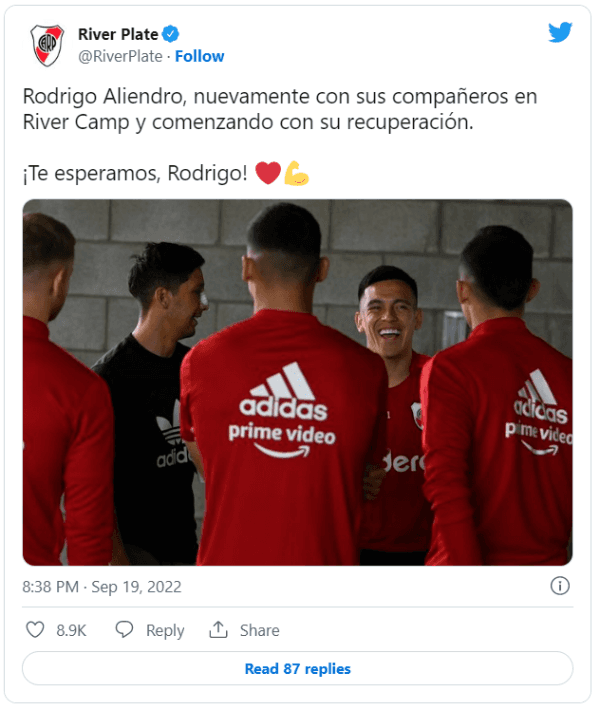Open River Plate's profile picture
The height and width of the screenshot is (710, 600).
coord(47,46)
